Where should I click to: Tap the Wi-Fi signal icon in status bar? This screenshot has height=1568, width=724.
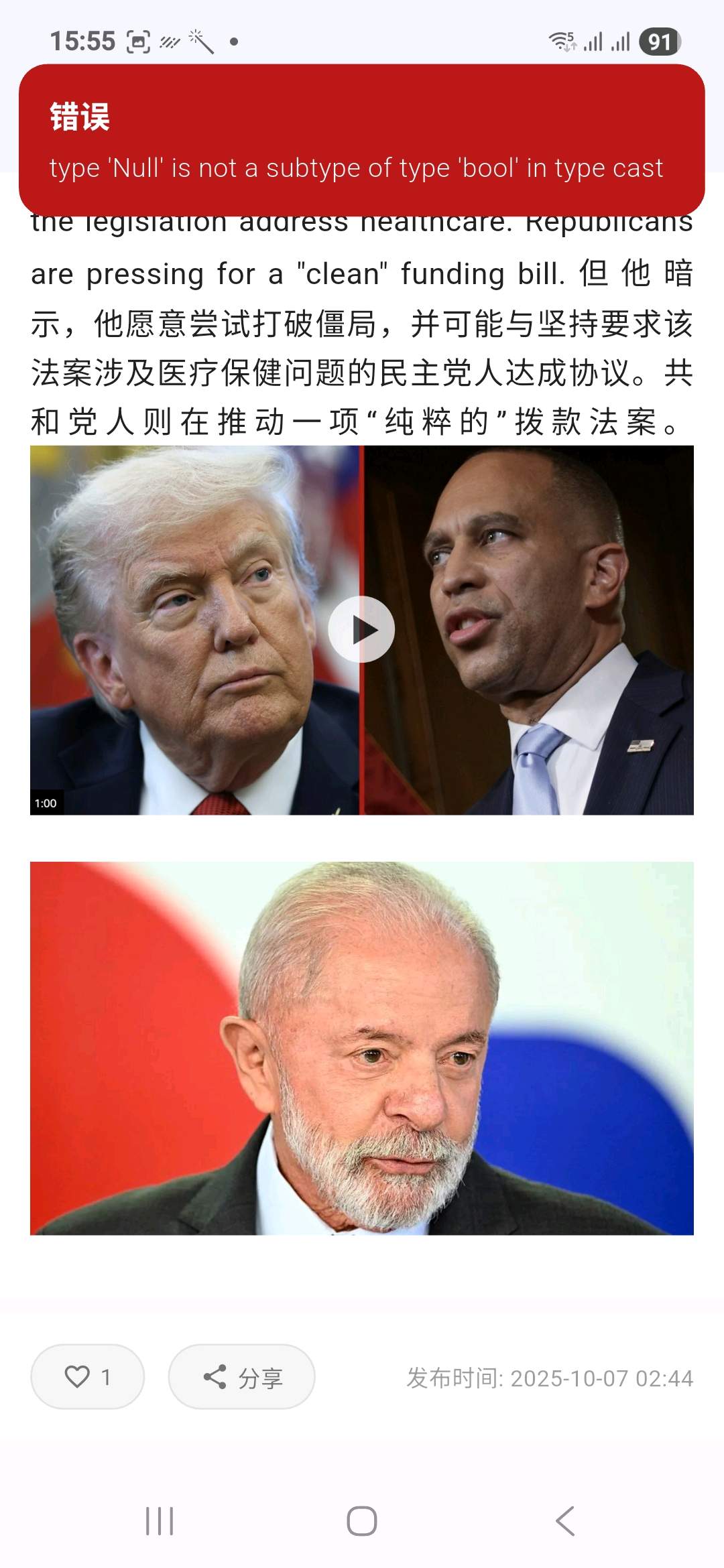(x=563, y=42)
